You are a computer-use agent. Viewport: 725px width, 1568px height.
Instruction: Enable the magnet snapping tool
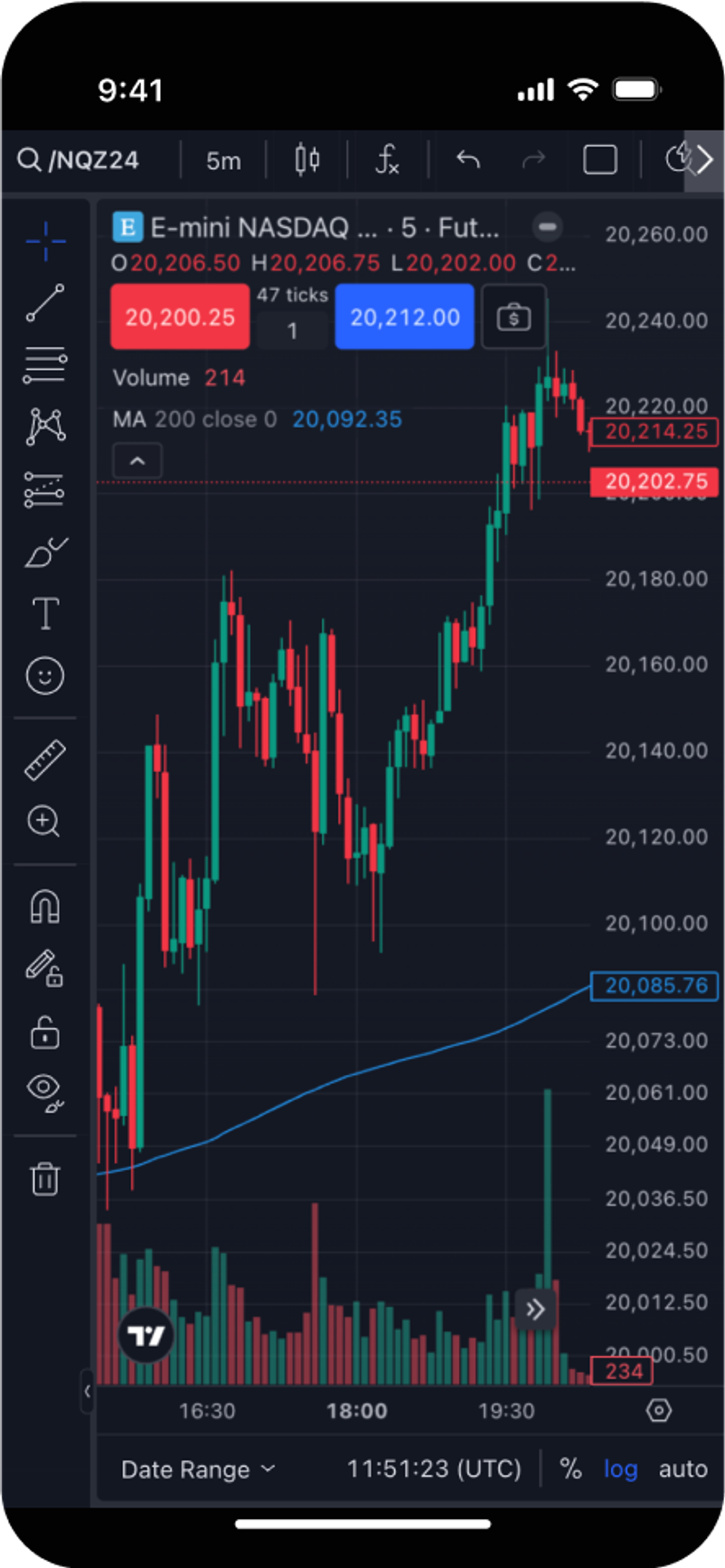coord(45,906)
